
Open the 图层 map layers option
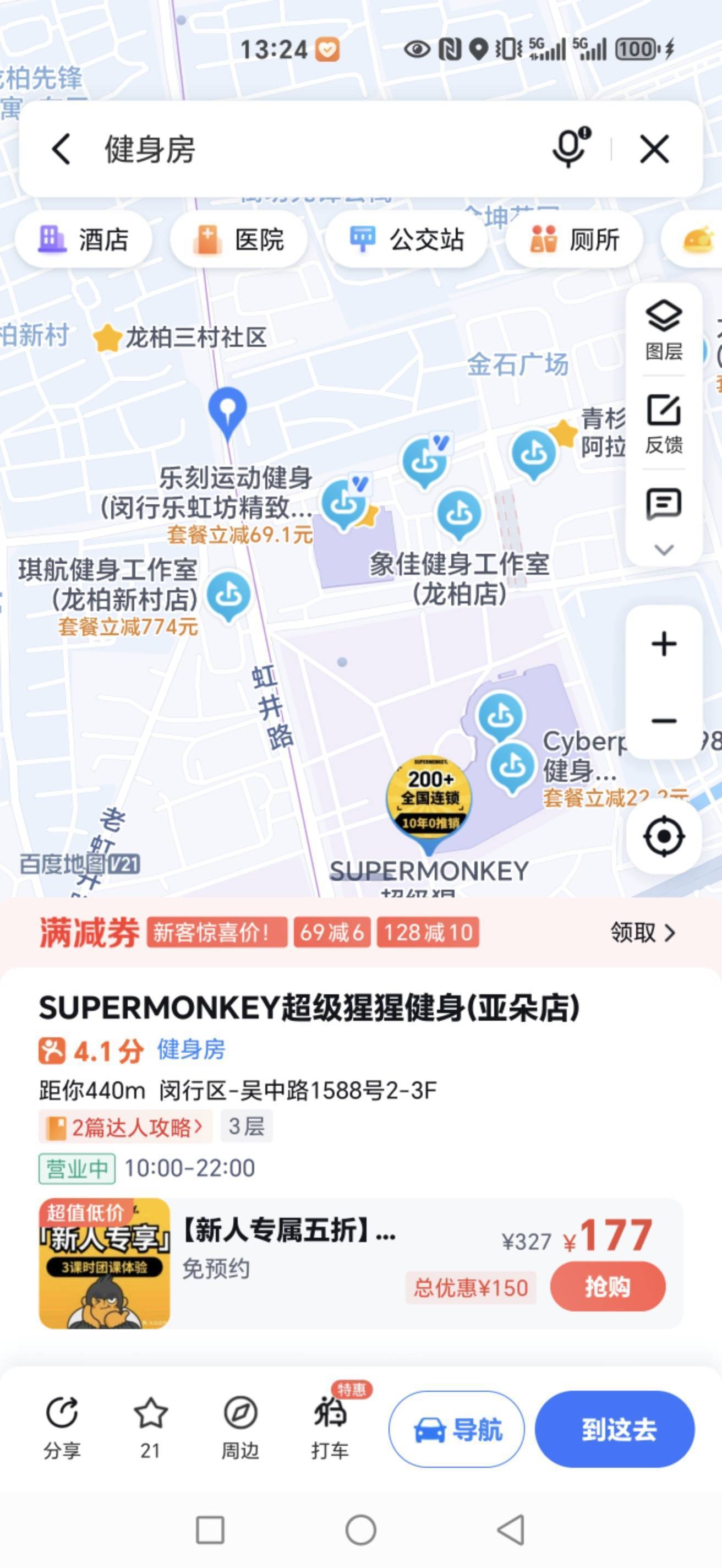pyautogui.click(x=664, y=330)
